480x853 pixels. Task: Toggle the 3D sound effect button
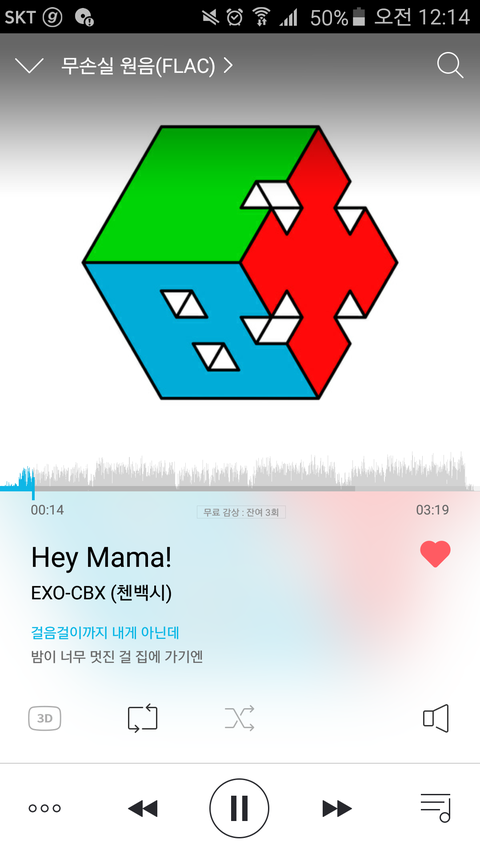[45, 719]
